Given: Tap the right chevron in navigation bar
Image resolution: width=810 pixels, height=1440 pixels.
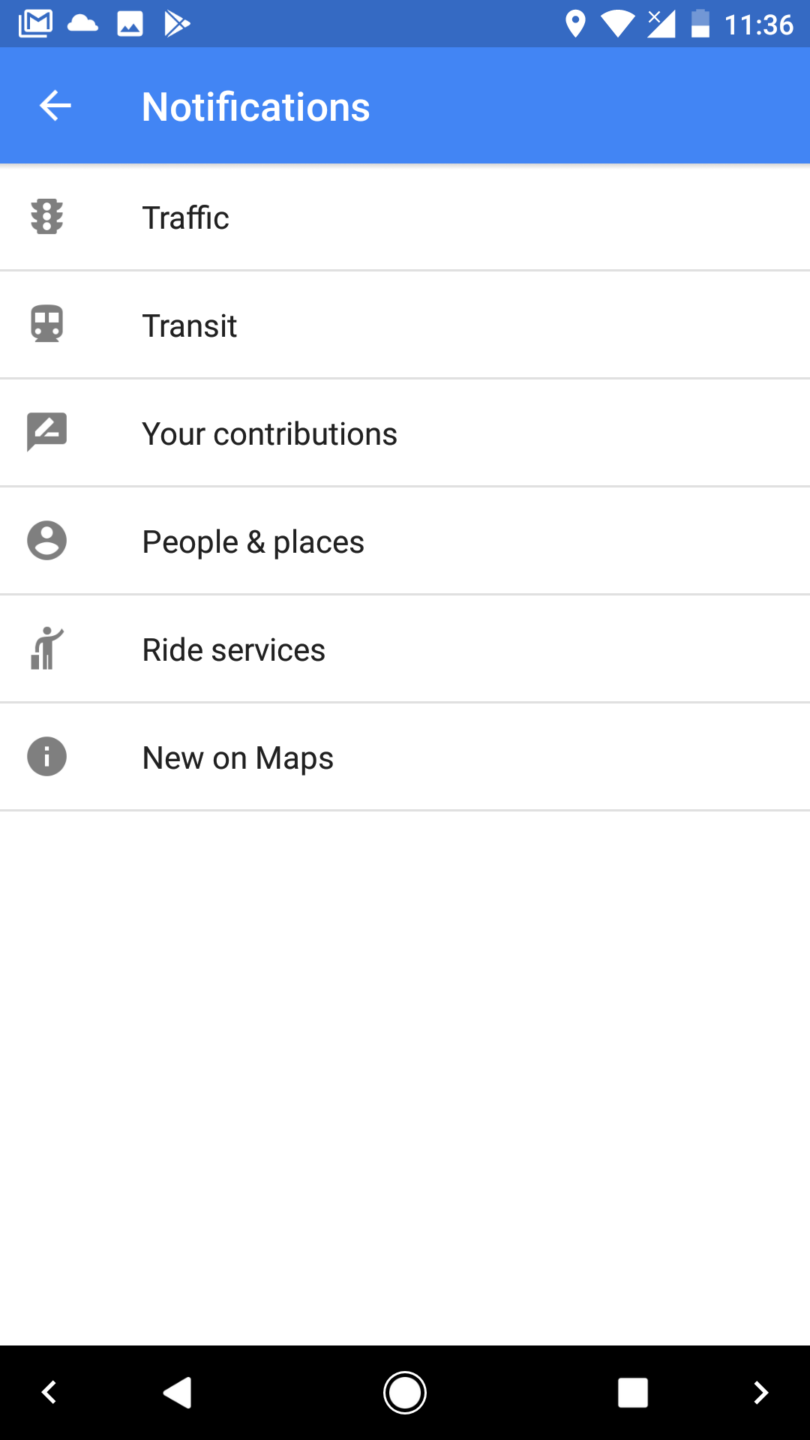Looking at the screenshot, I should pyautogui.click(x=761, y=1392).
